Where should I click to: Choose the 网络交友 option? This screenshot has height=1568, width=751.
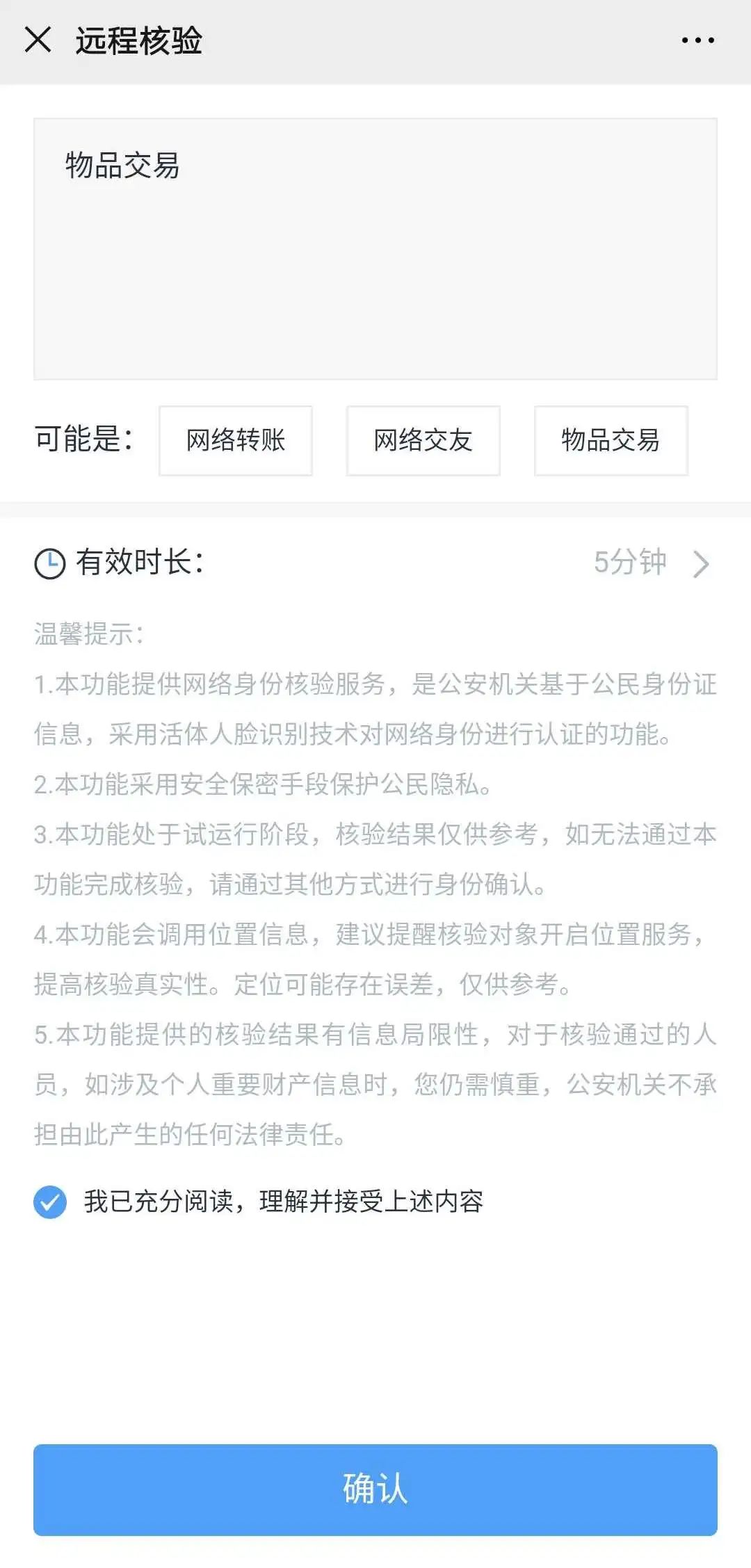[x=422, y=441]
